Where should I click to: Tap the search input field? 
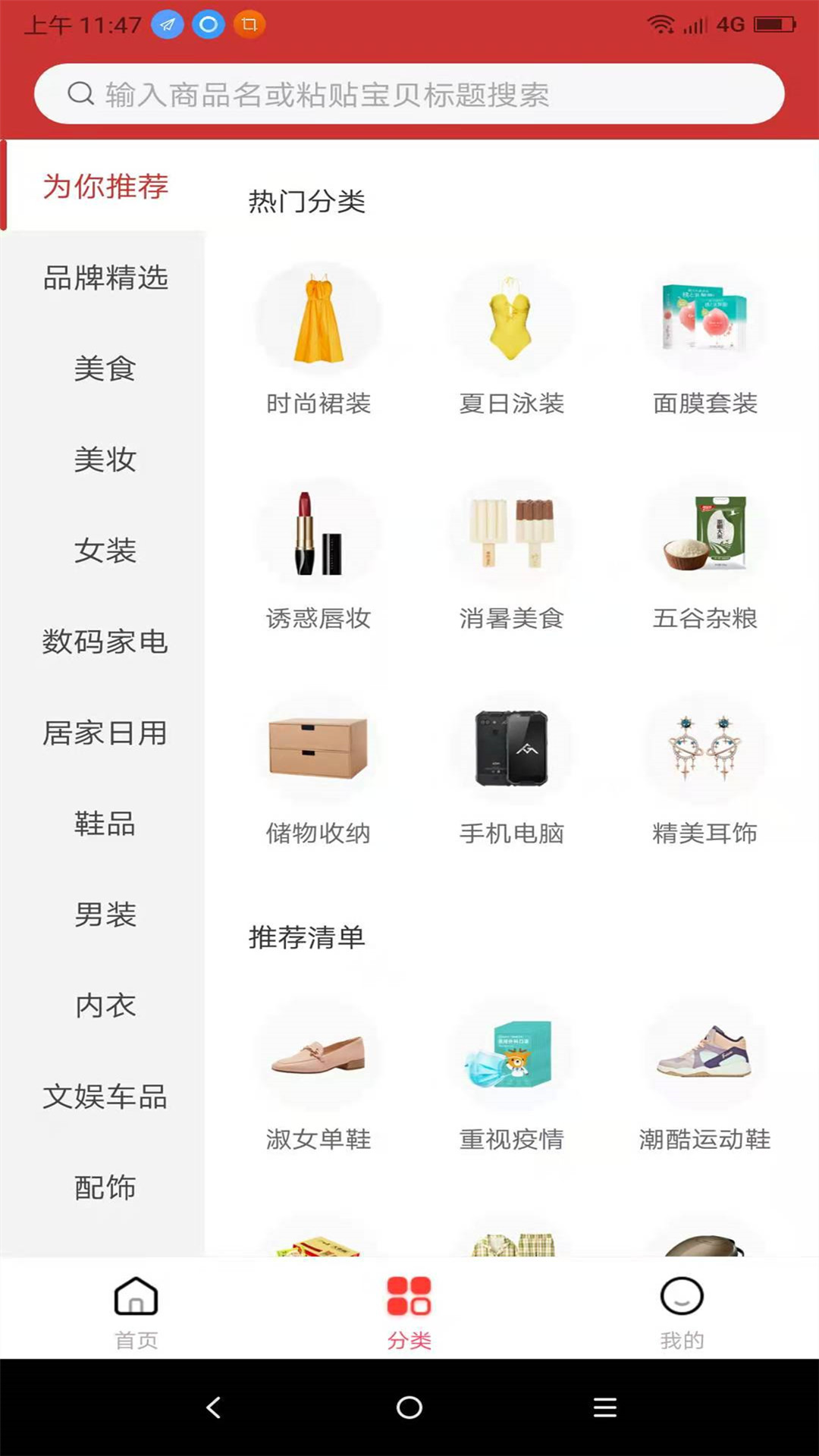409,93
